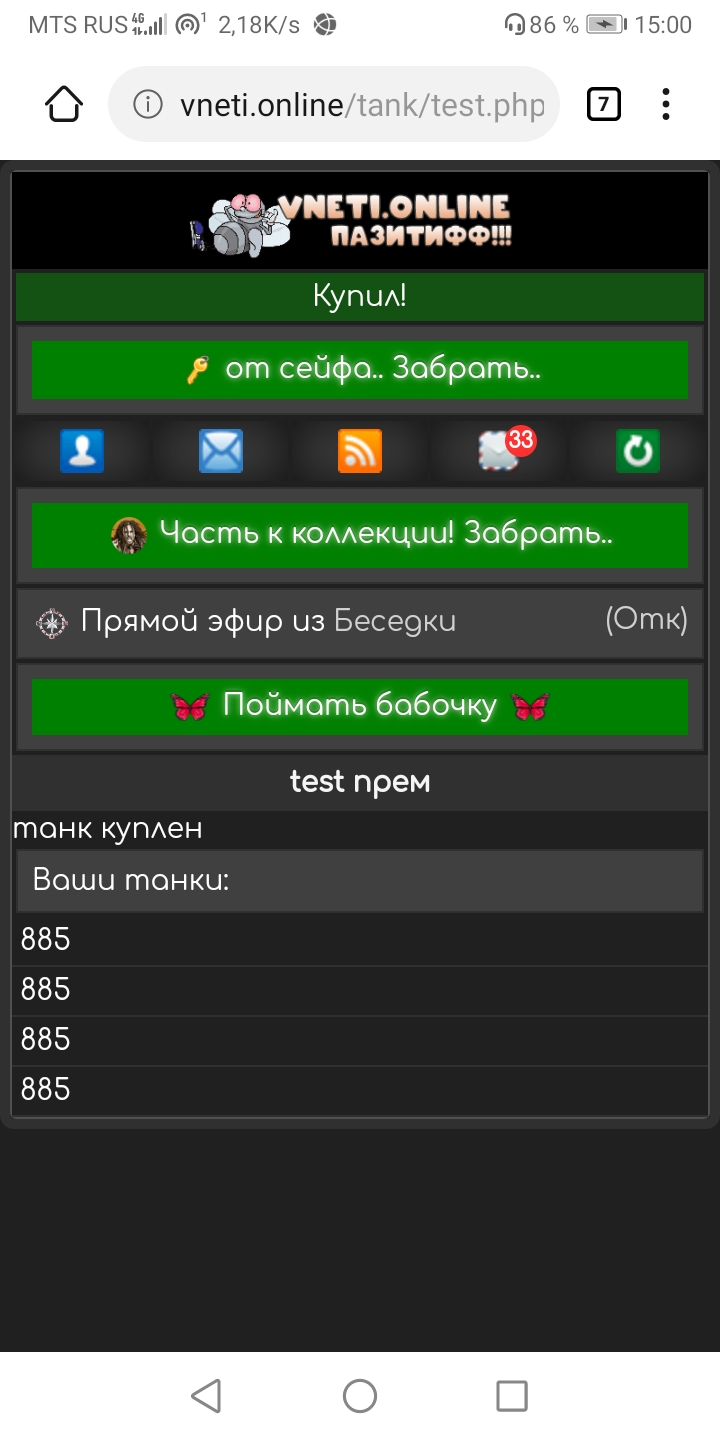Open the orange RSS feed icon
This screenshot has height=1440, width=720.
[x=360, y=452]
